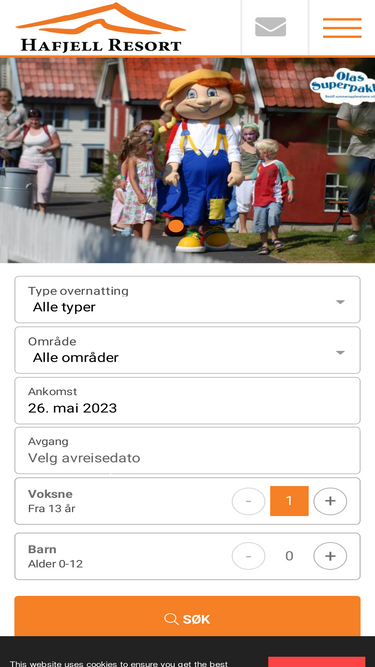Open the Ankomst date field
Screen dimensions: 375x667
(x=188, y=401)
